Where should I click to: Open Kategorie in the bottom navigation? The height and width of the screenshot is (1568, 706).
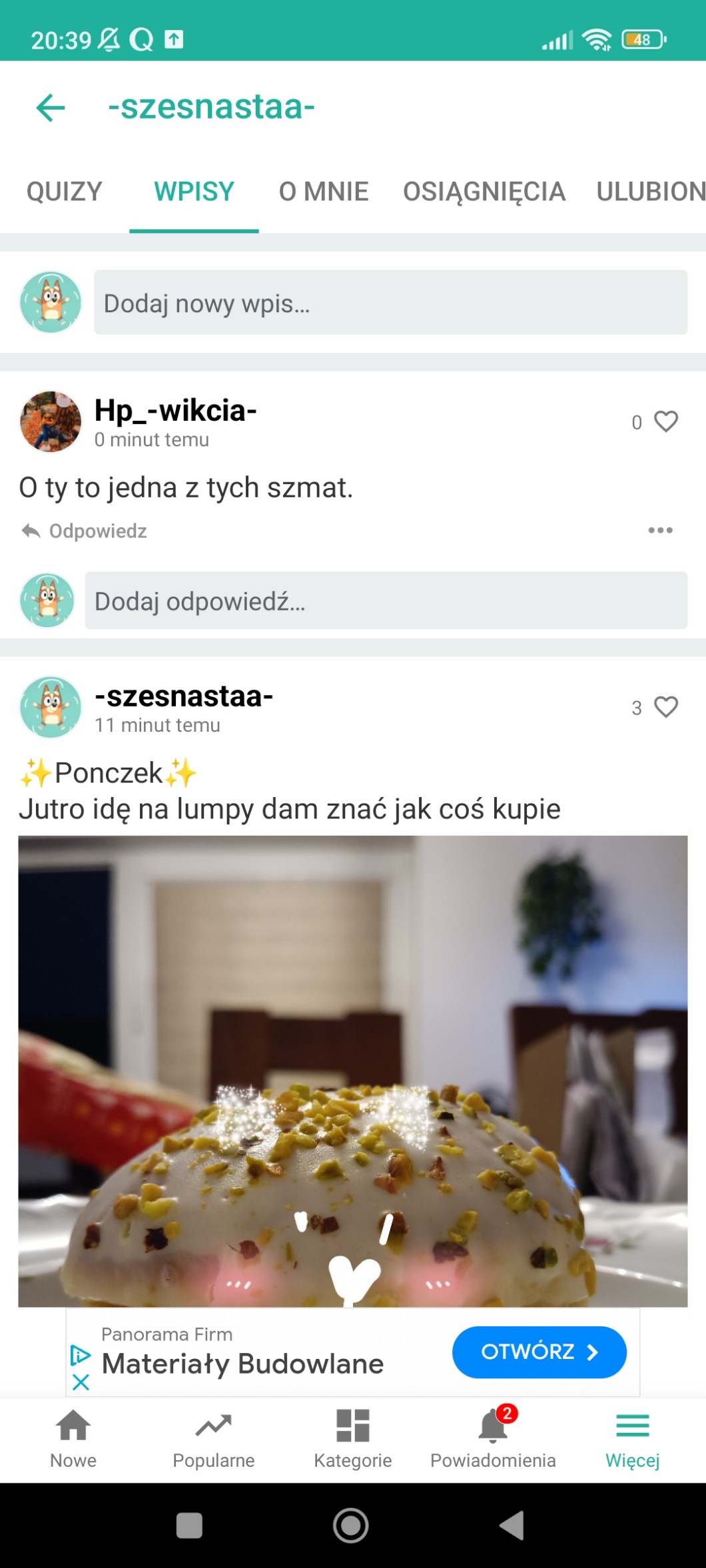tap(352, 1438)
